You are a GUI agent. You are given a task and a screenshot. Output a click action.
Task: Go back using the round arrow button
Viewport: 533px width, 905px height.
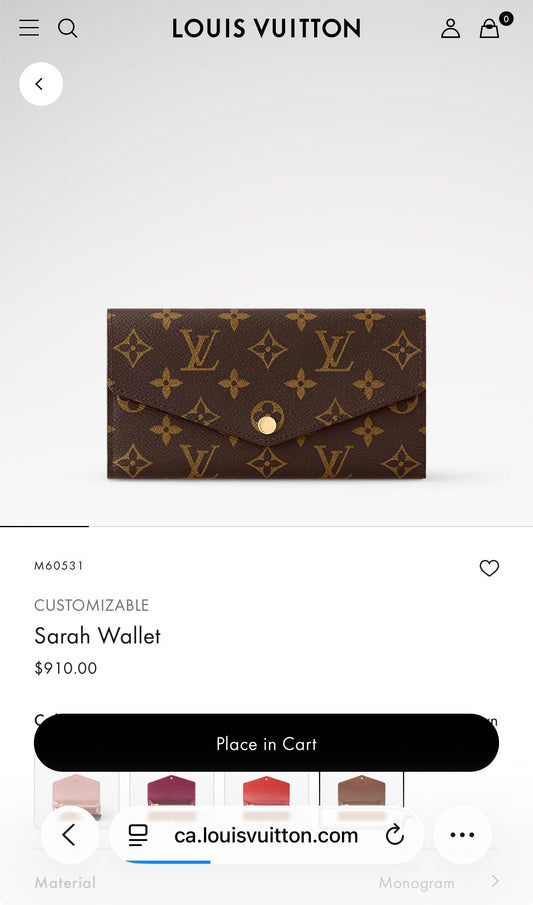[x=41, y=84]
